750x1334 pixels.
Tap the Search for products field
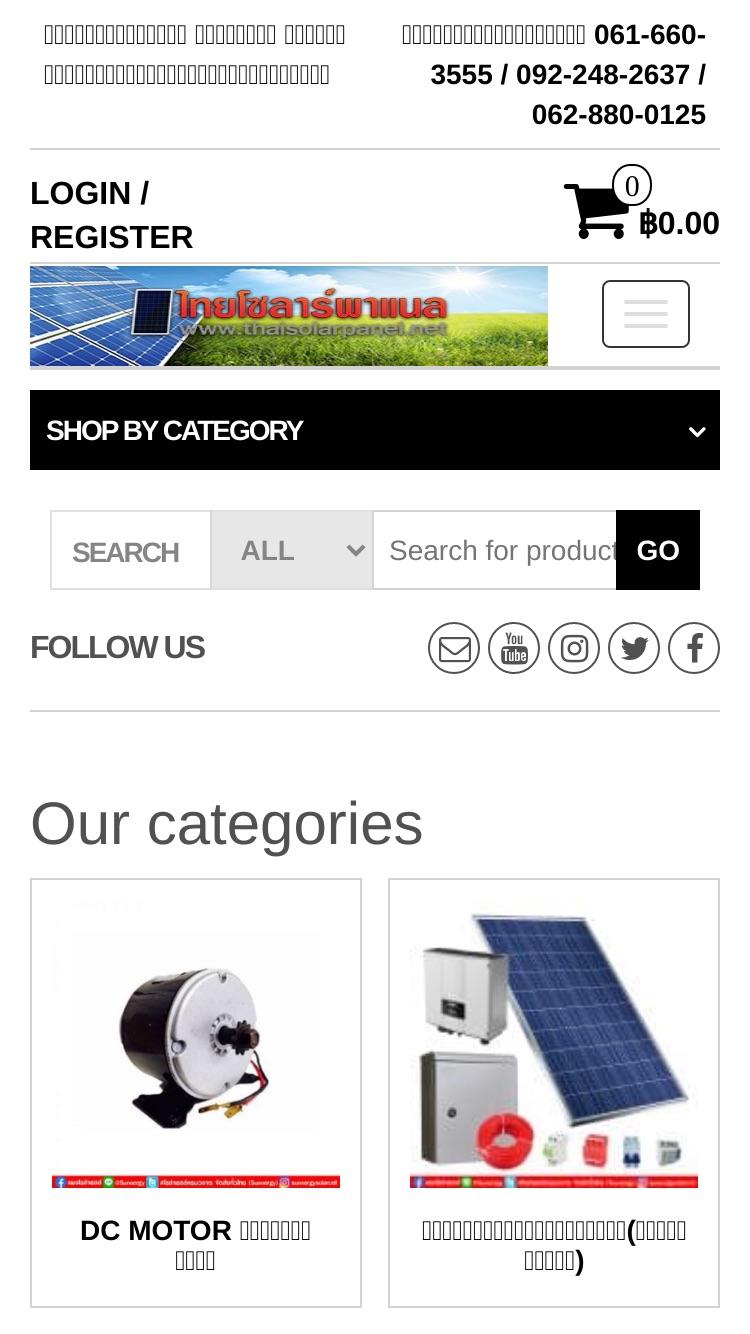tap(495, 550)
